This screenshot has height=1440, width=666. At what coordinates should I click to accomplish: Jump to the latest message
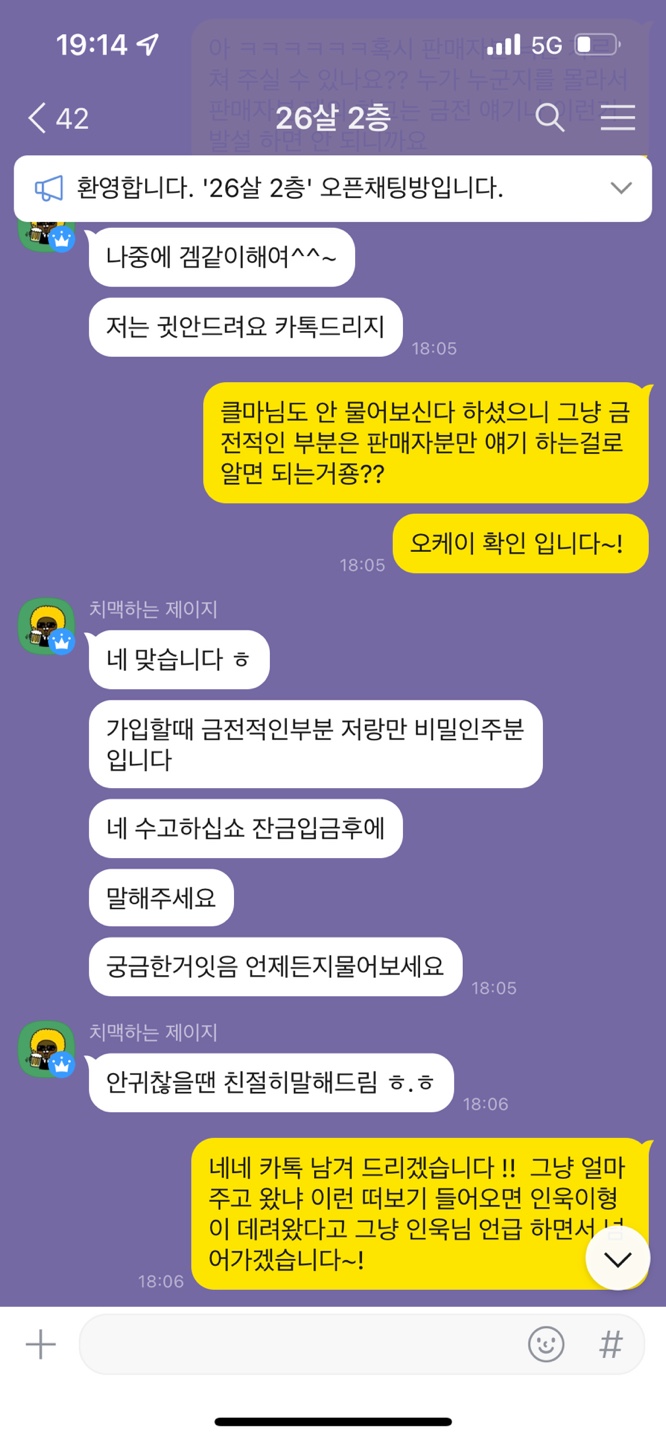pos(617,1258)
